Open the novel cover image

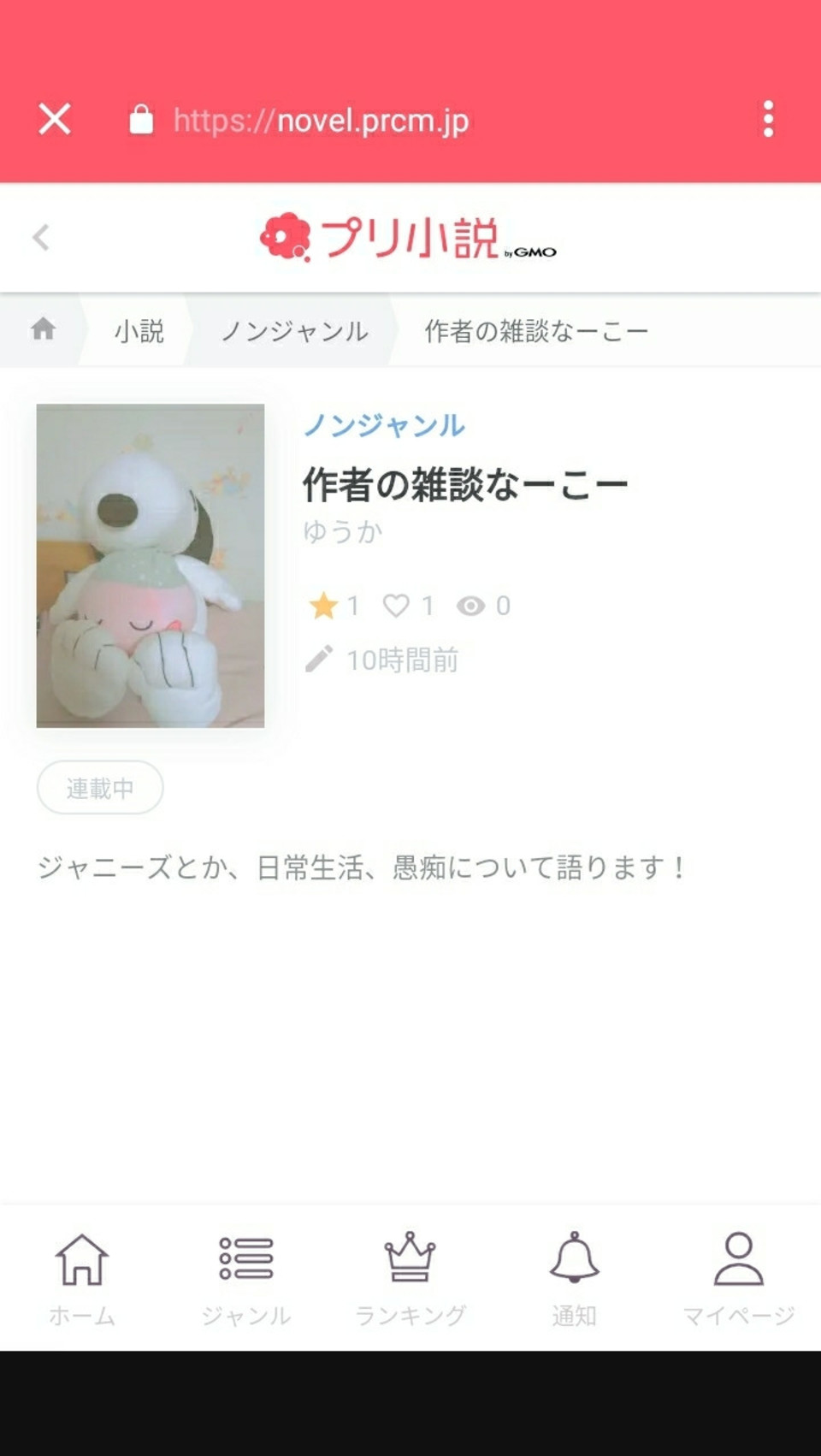[151, 565]
